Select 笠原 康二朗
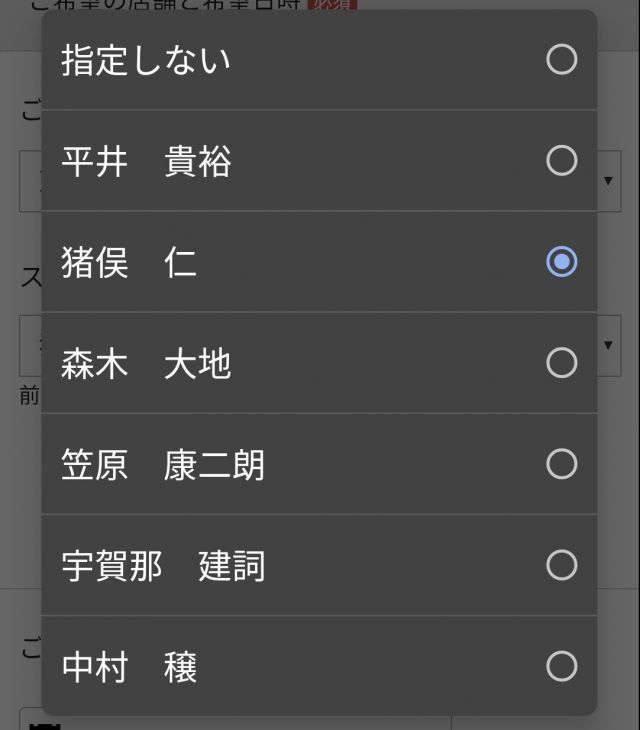This screenshot has height=730, width=640. click(x=318, y=464)
